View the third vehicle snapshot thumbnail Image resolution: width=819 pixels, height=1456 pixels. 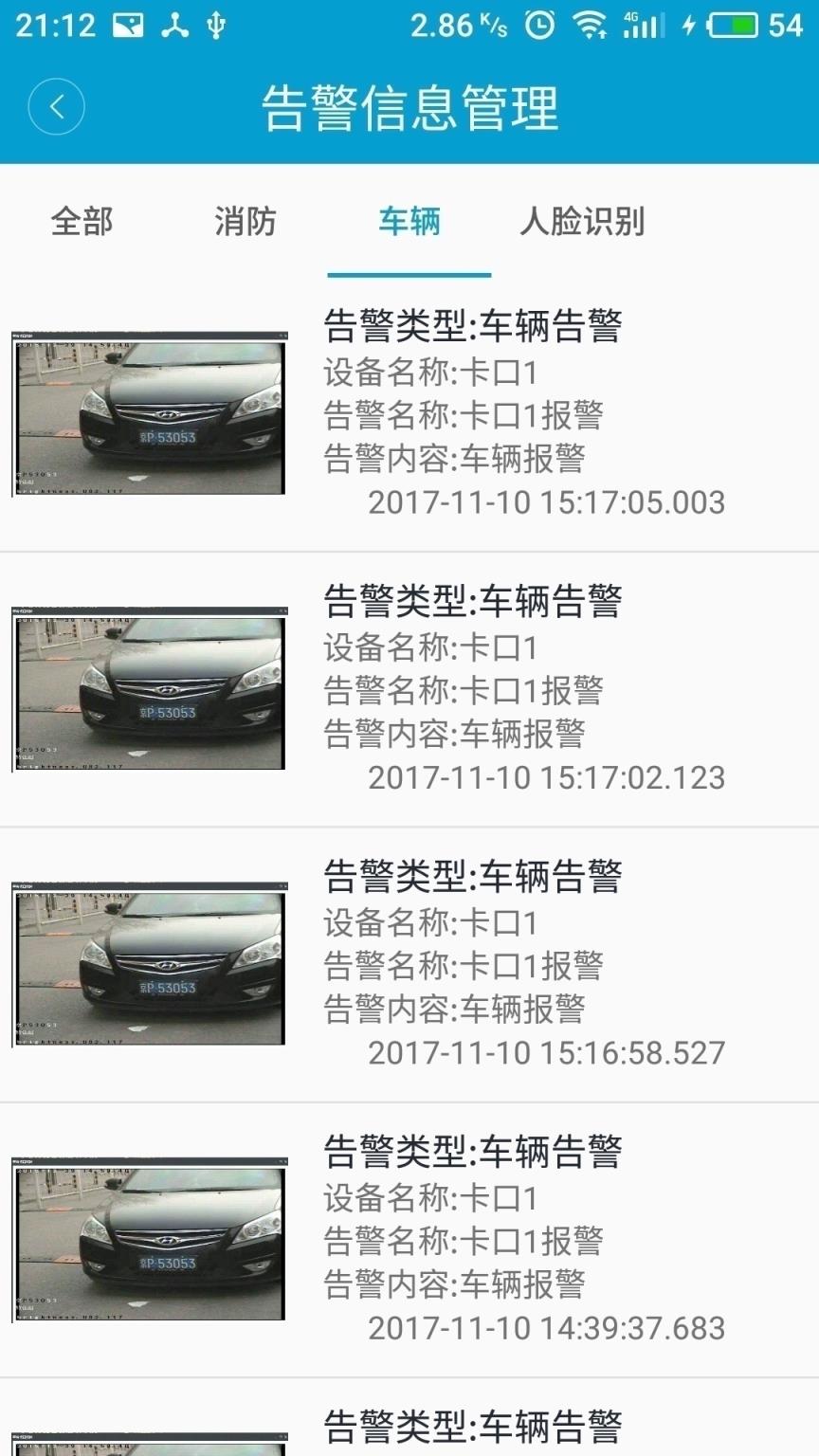click(149, 962)
